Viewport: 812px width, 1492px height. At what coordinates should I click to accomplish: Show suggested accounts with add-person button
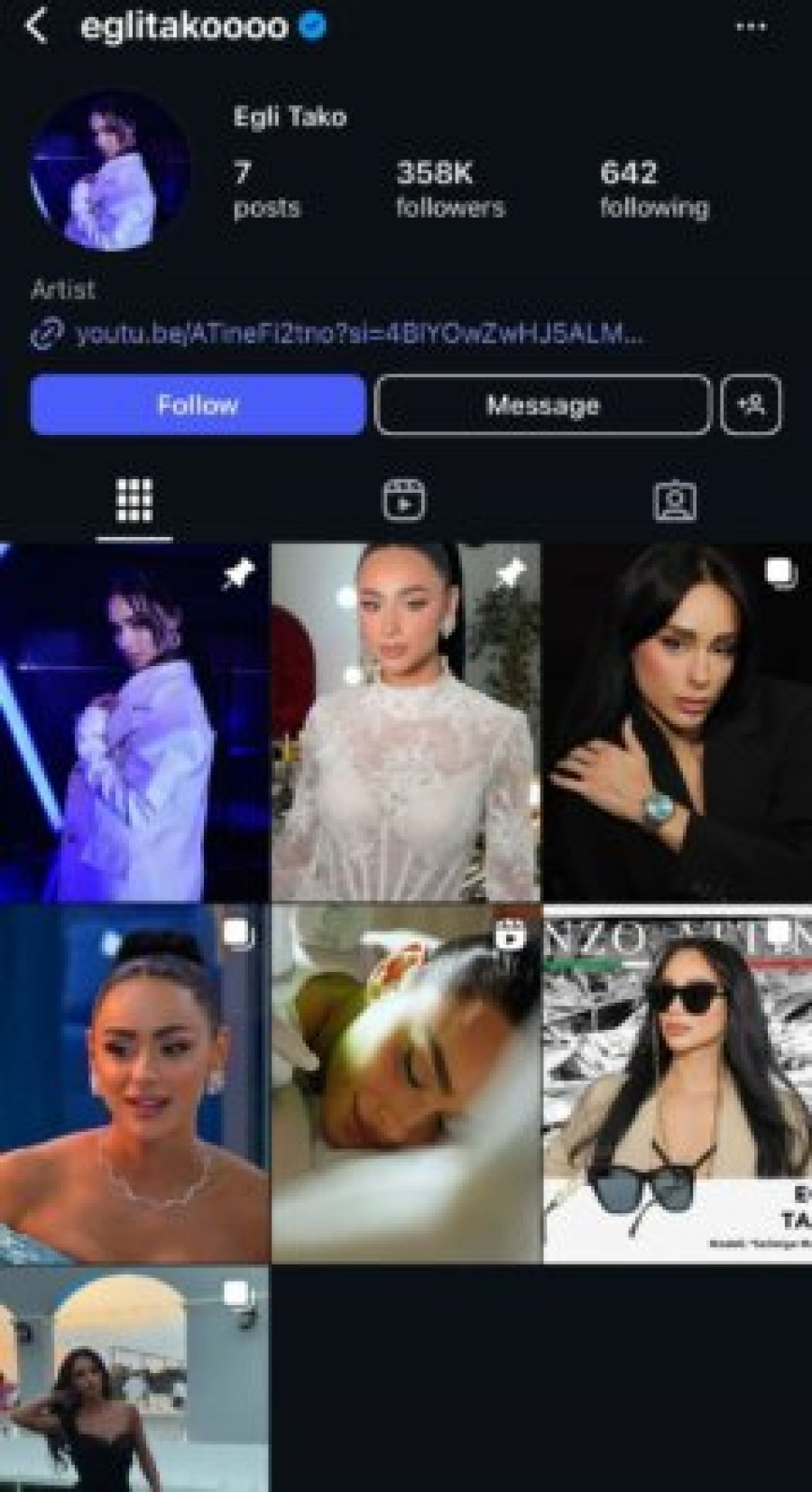(751, 405)
